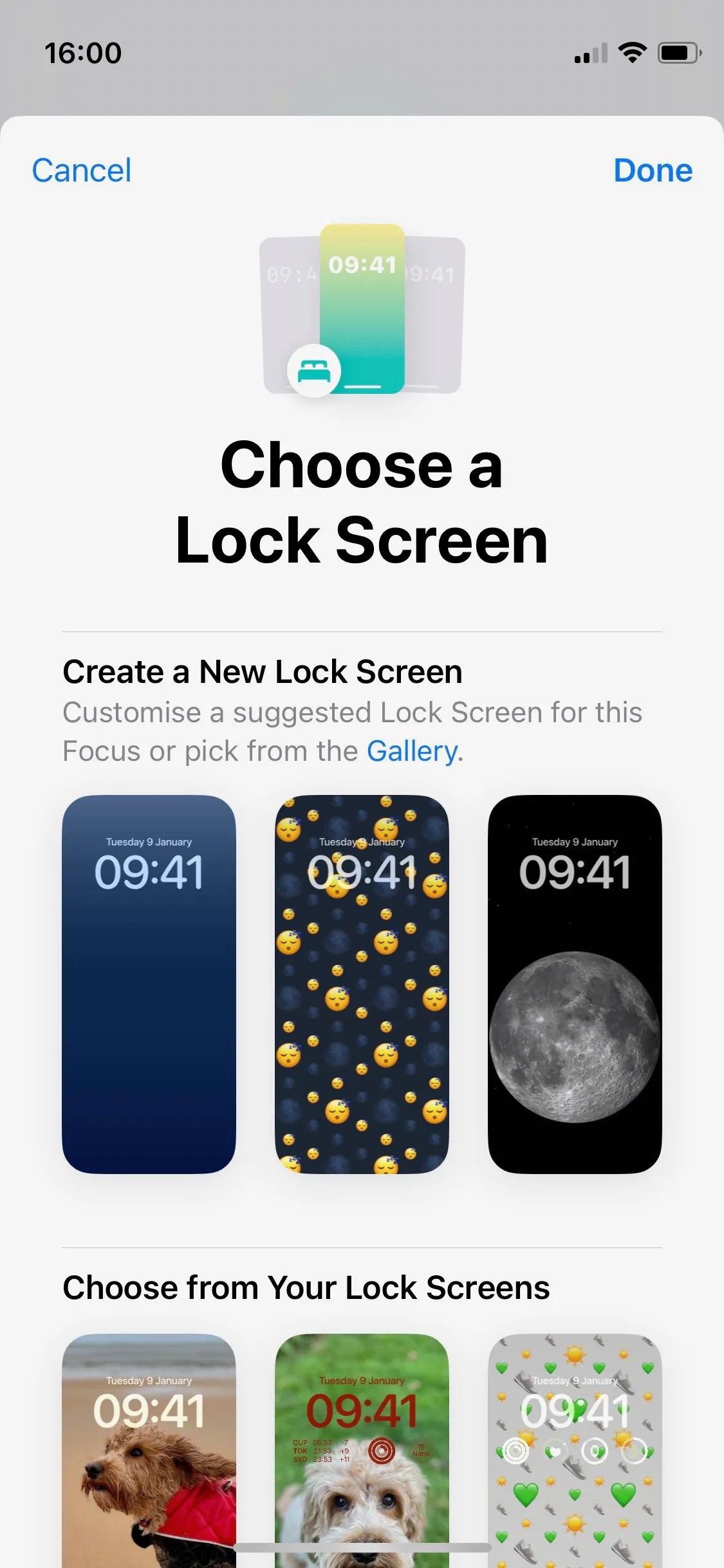
Task: Tap the Sleep Focus bed icon on the preview
Action: pyautogui.click(x=313, y=369)
